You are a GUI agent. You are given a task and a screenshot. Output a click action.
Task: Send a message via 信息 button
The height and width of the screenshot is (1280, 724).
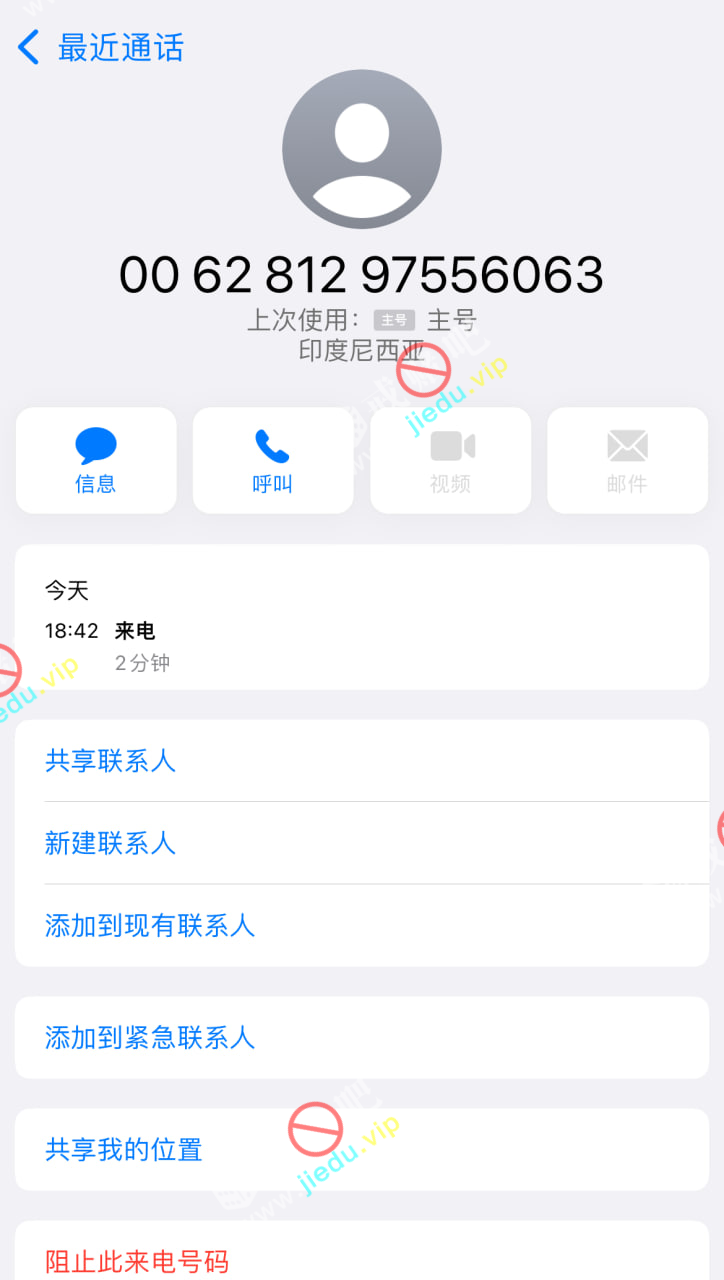tap(96, 460)
